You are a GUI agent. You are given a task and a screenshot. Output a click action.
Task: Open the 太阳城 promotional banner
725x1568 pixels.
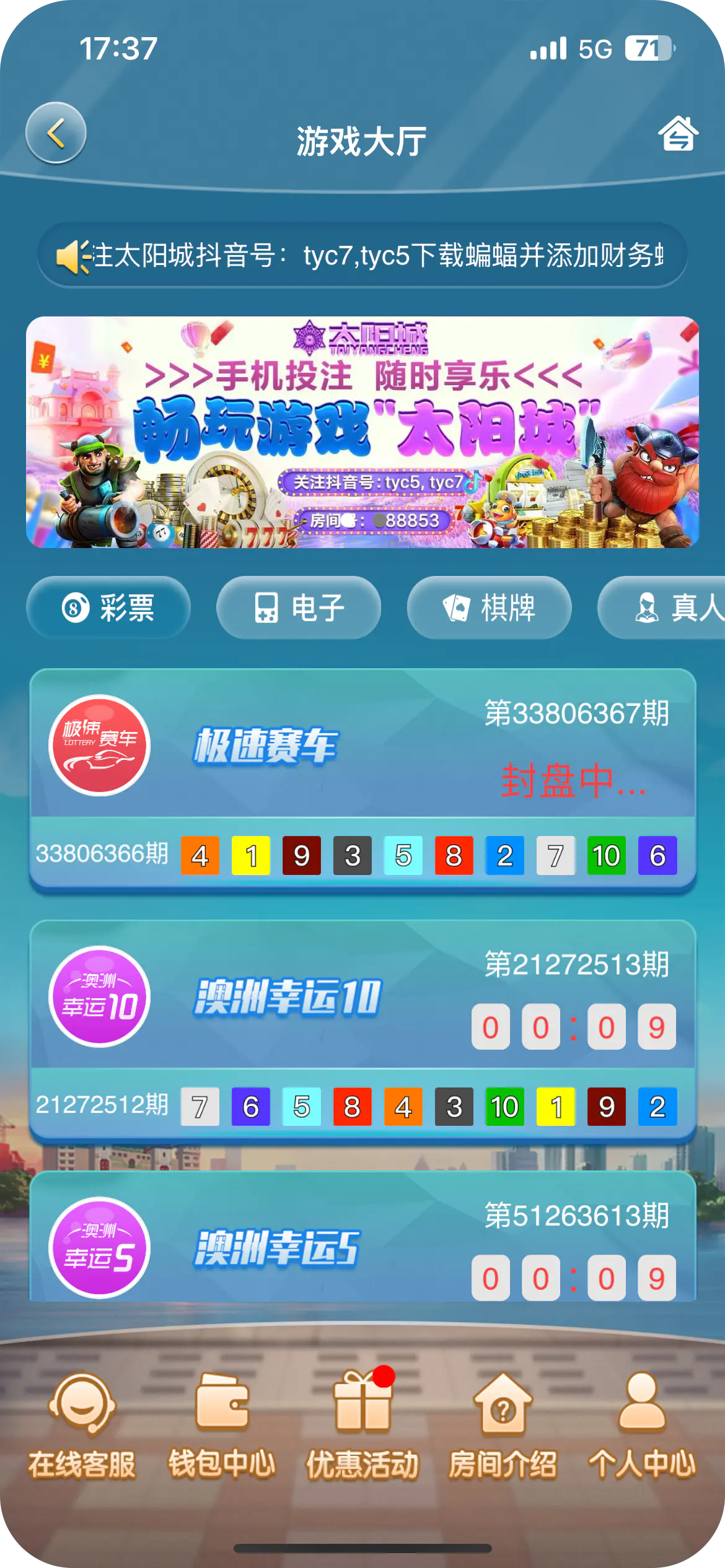coord(362,432)
